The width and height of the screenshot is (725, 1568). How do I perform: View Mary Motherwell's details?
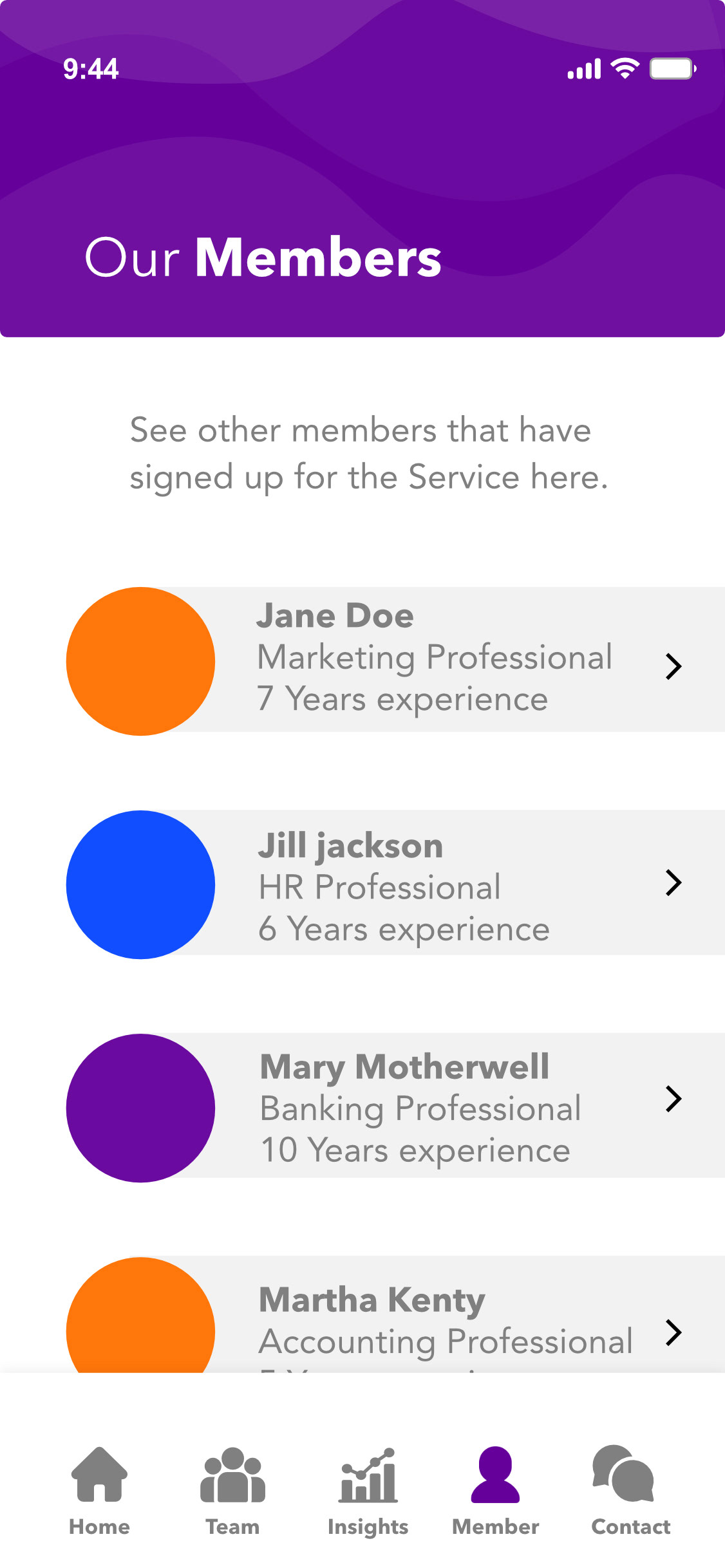395,1106
